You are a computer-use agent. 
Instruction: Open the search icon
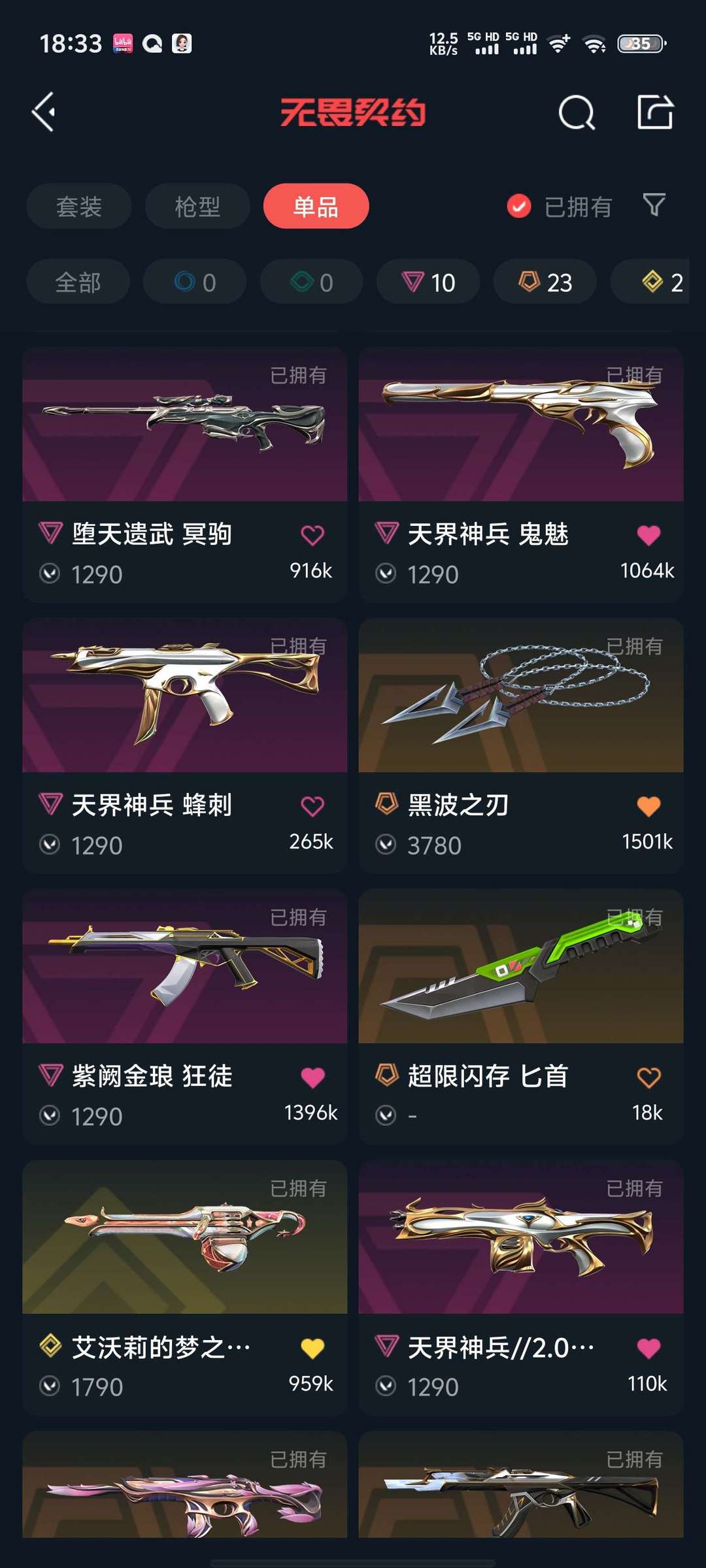pos(577,113)
